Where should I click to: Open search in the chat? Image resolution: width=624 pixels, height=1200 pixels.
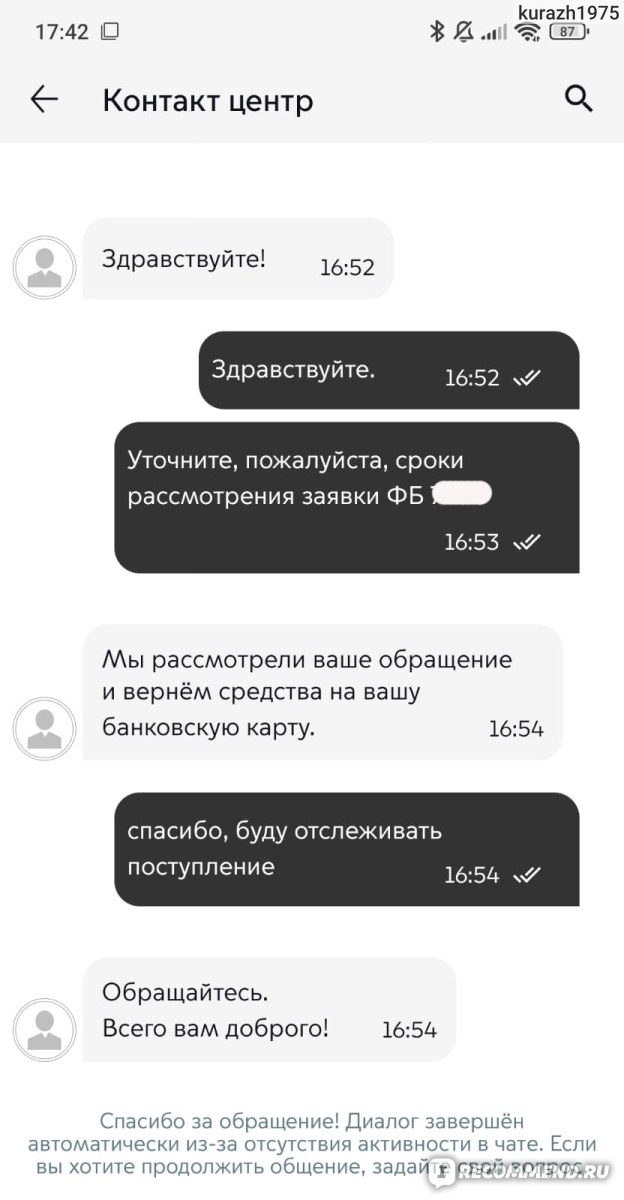pos(579,98)
